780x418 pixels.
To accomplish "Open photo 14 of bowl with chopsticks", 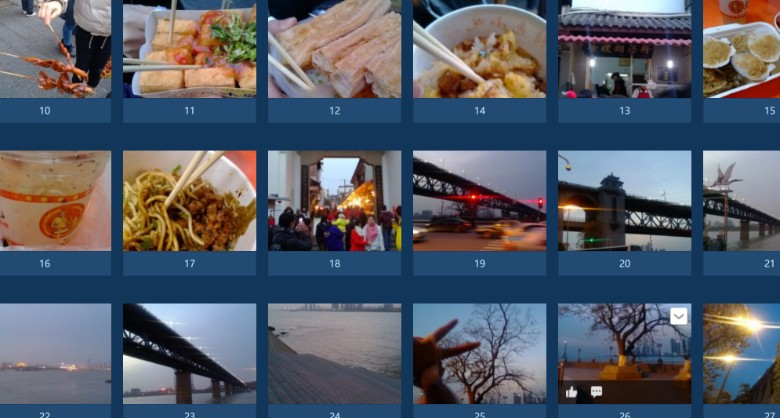I will (479, 48).
